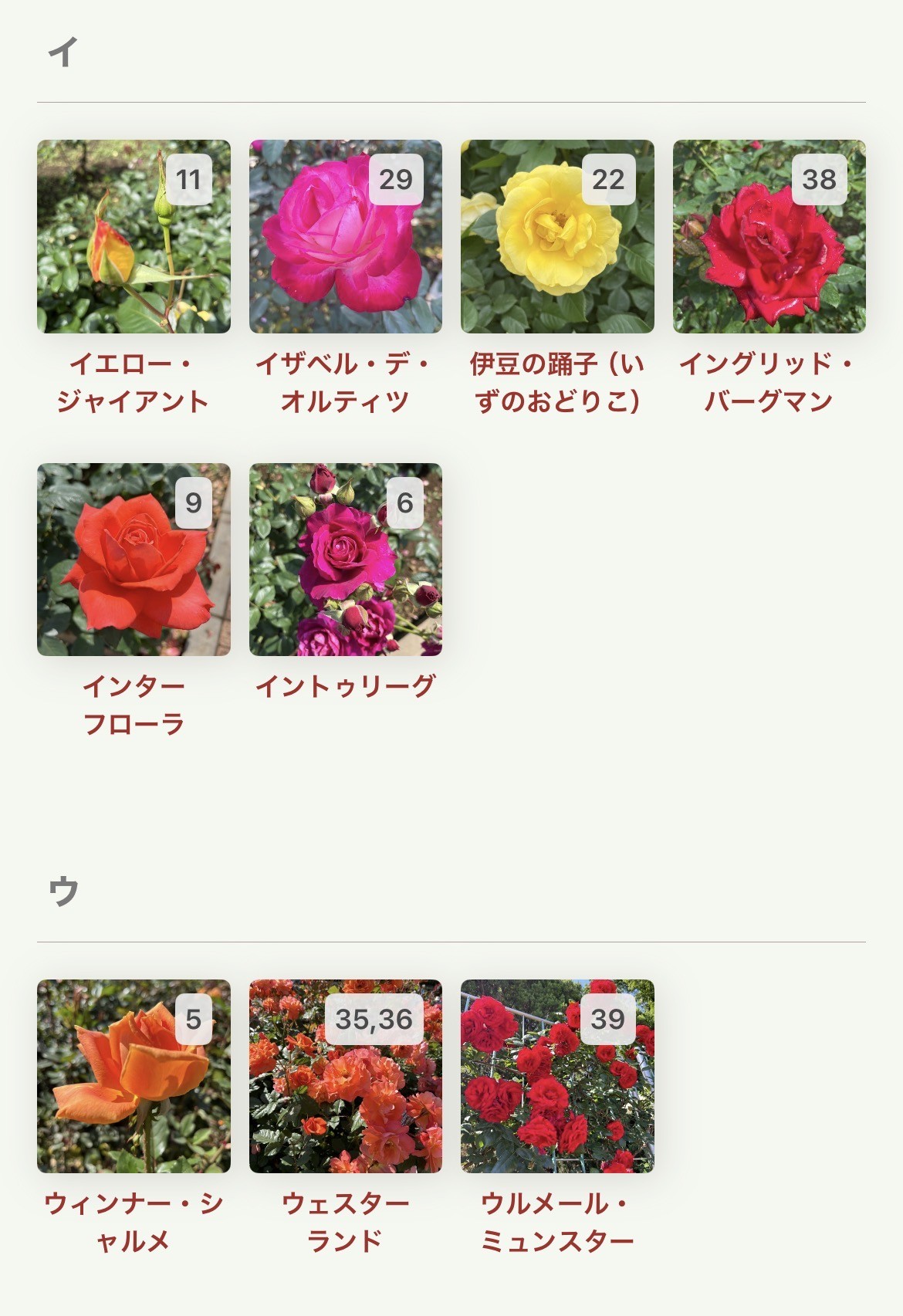View the ウェスターランド rose card

pyautogui.click(x=345, y=1076)
